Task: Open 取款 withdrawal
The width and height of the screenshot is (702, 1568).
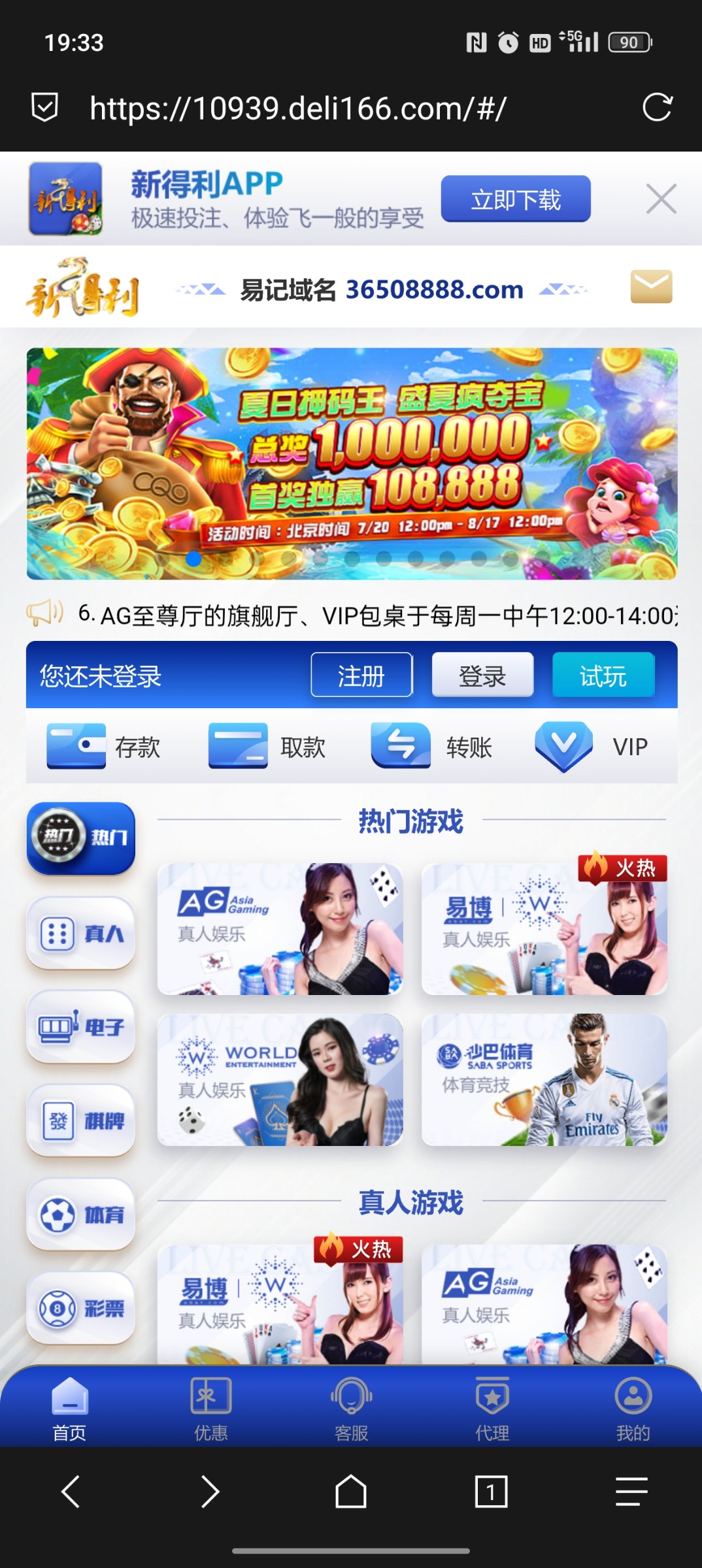Action: click(x=267, y=746)
